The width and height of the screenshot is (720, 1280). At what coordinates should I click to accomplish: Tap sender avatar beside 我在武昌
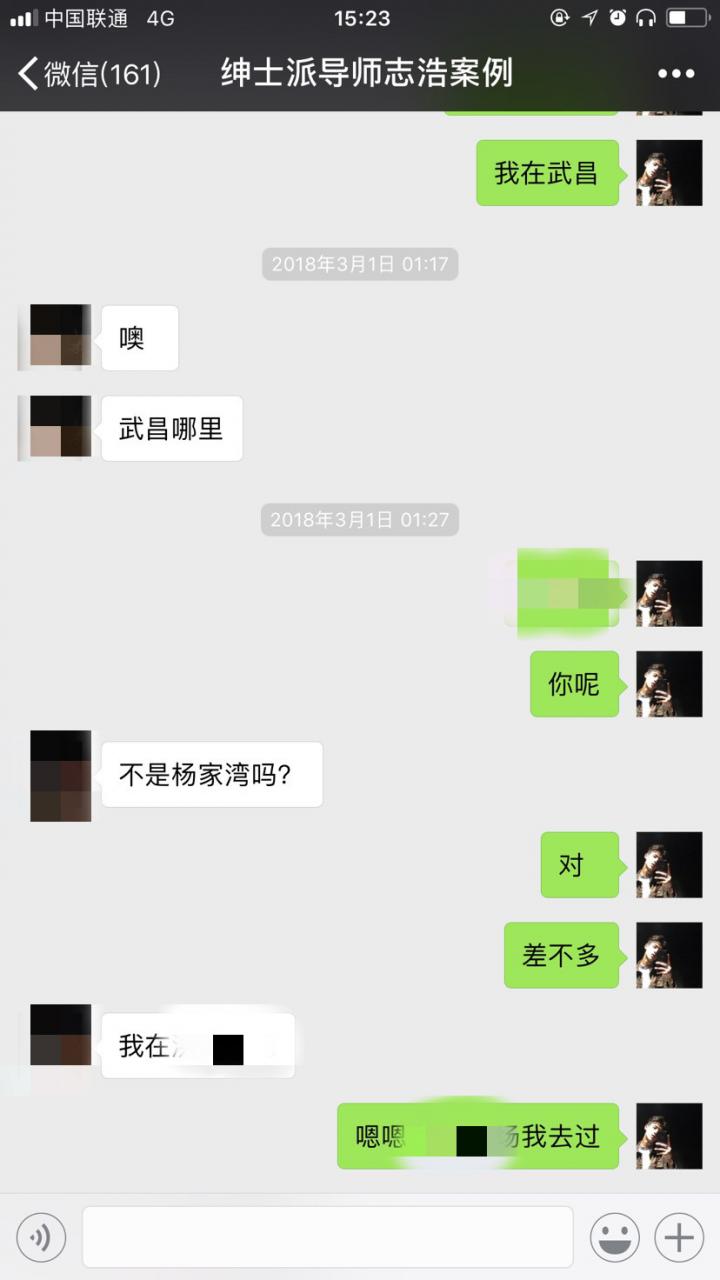point(669,173)
